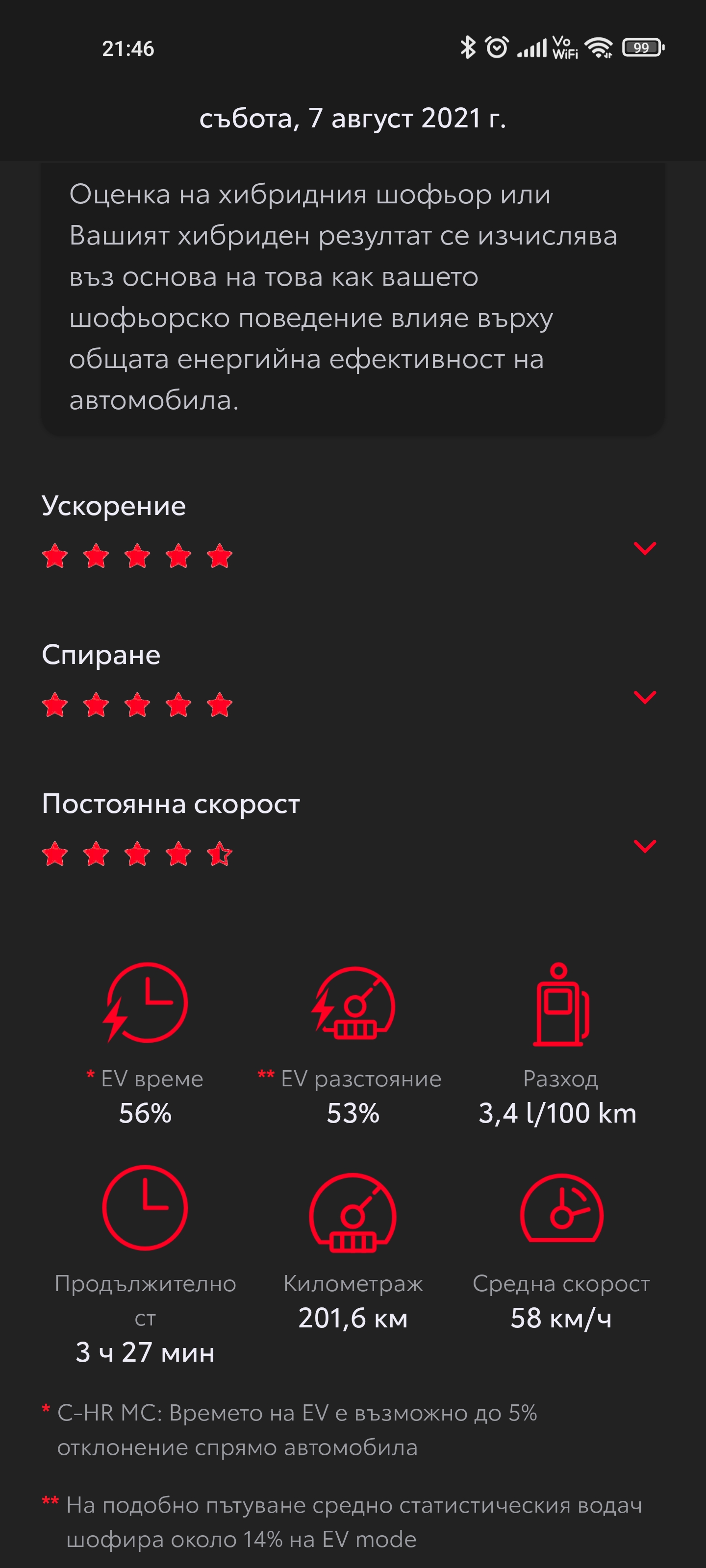Toggle the first star of Ускорение rating

click(x=56, y=555)
